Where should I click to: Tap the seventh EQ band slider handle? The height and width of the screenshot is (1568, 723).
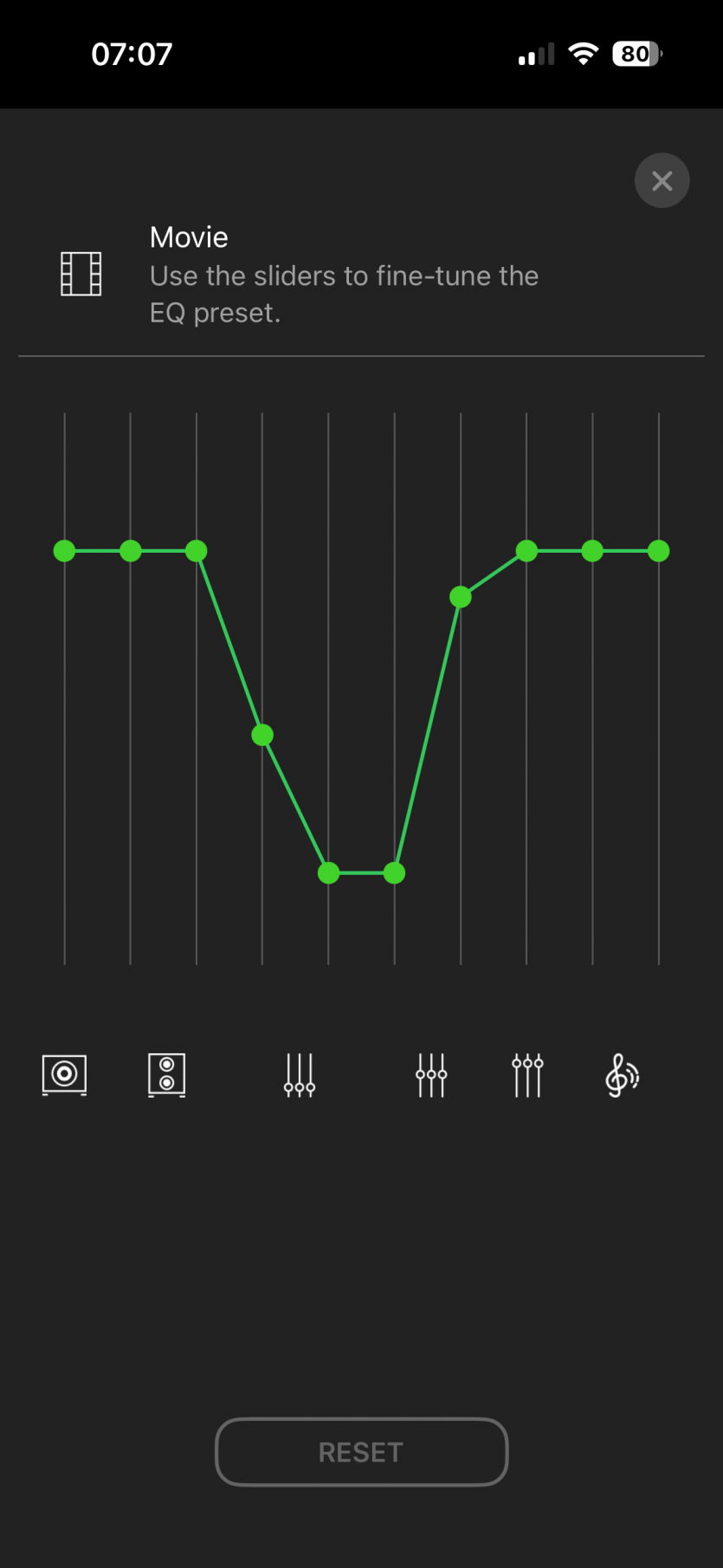click(x=461, y=597)
